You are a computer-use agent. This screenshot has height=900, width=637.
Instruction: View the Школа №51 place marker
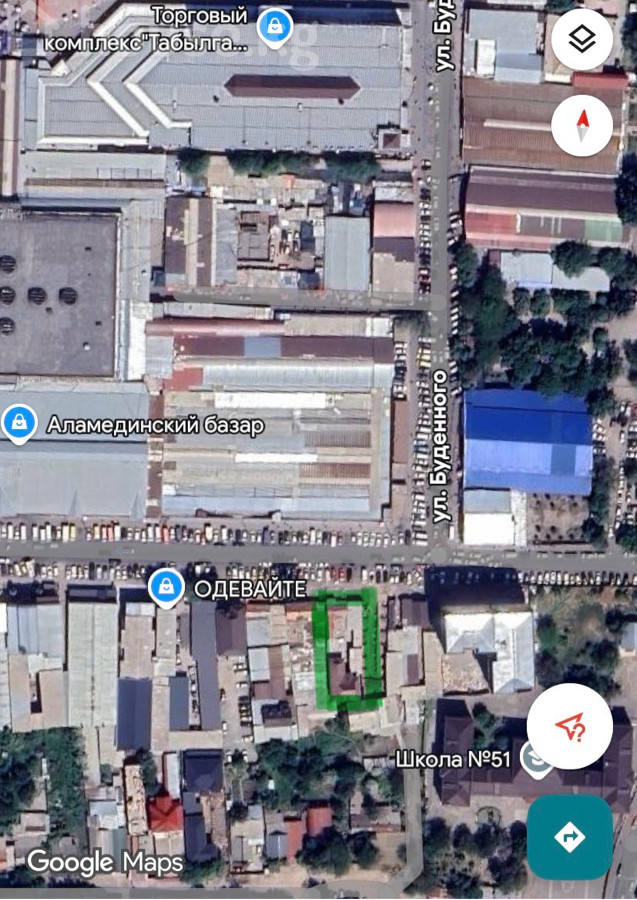tap(537, 760)
